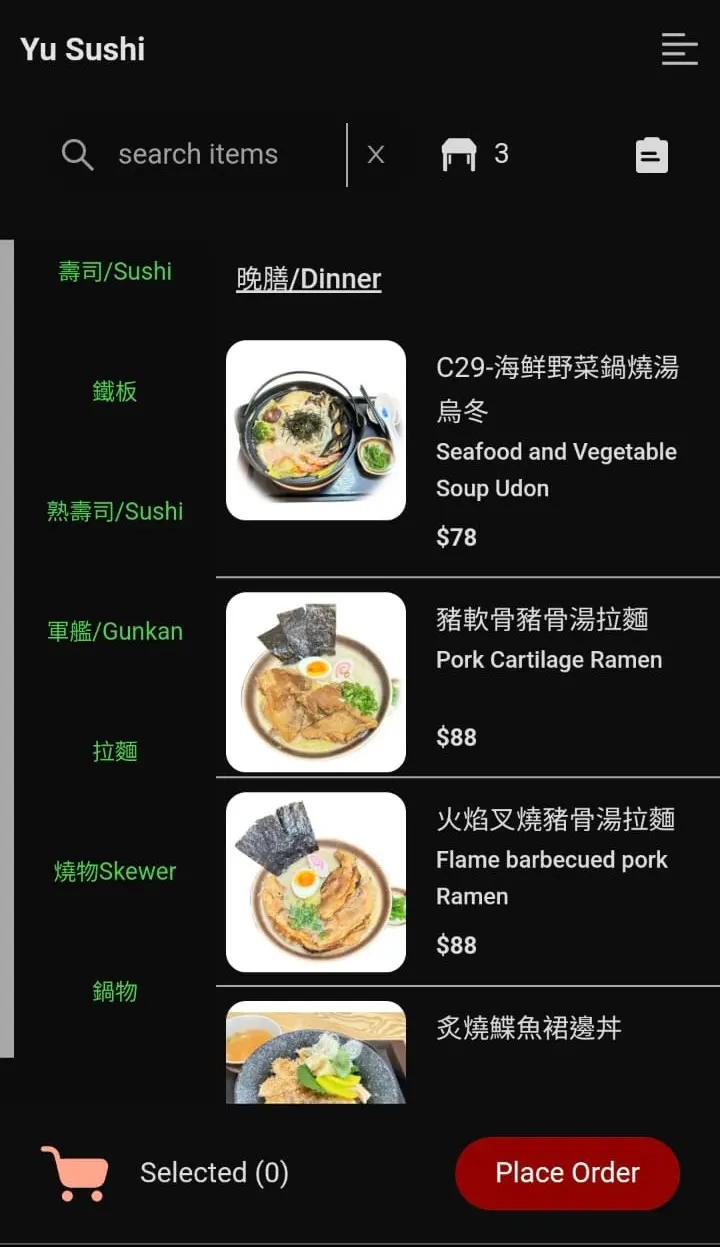Switch to 熟壽司/Sushi category

pos(115,512)
